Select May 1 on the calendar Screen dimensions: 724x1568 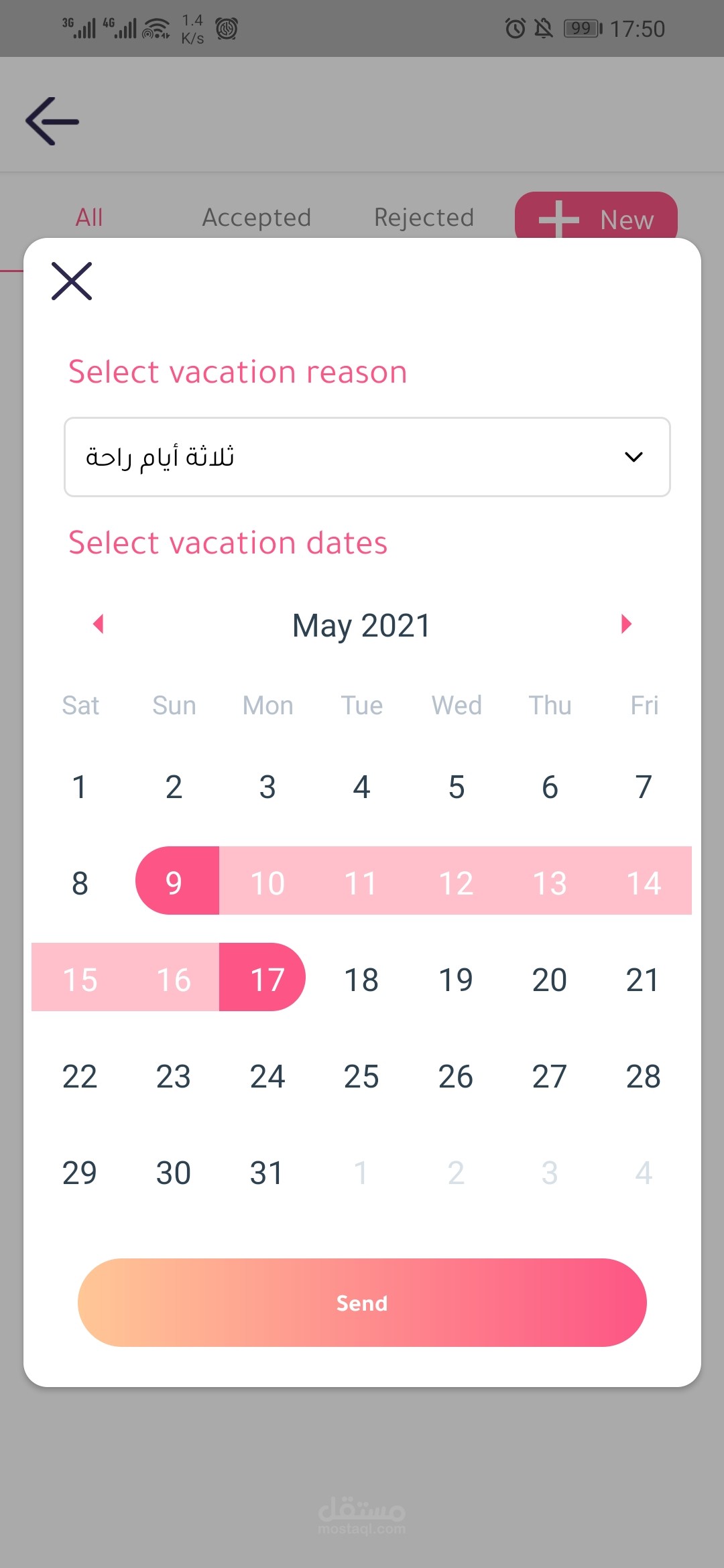coord(79,787)
